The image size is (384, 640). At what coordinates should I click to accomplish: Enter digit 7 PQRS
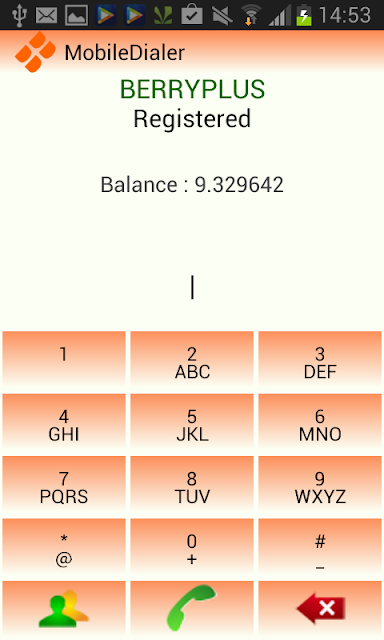[64, 485]
